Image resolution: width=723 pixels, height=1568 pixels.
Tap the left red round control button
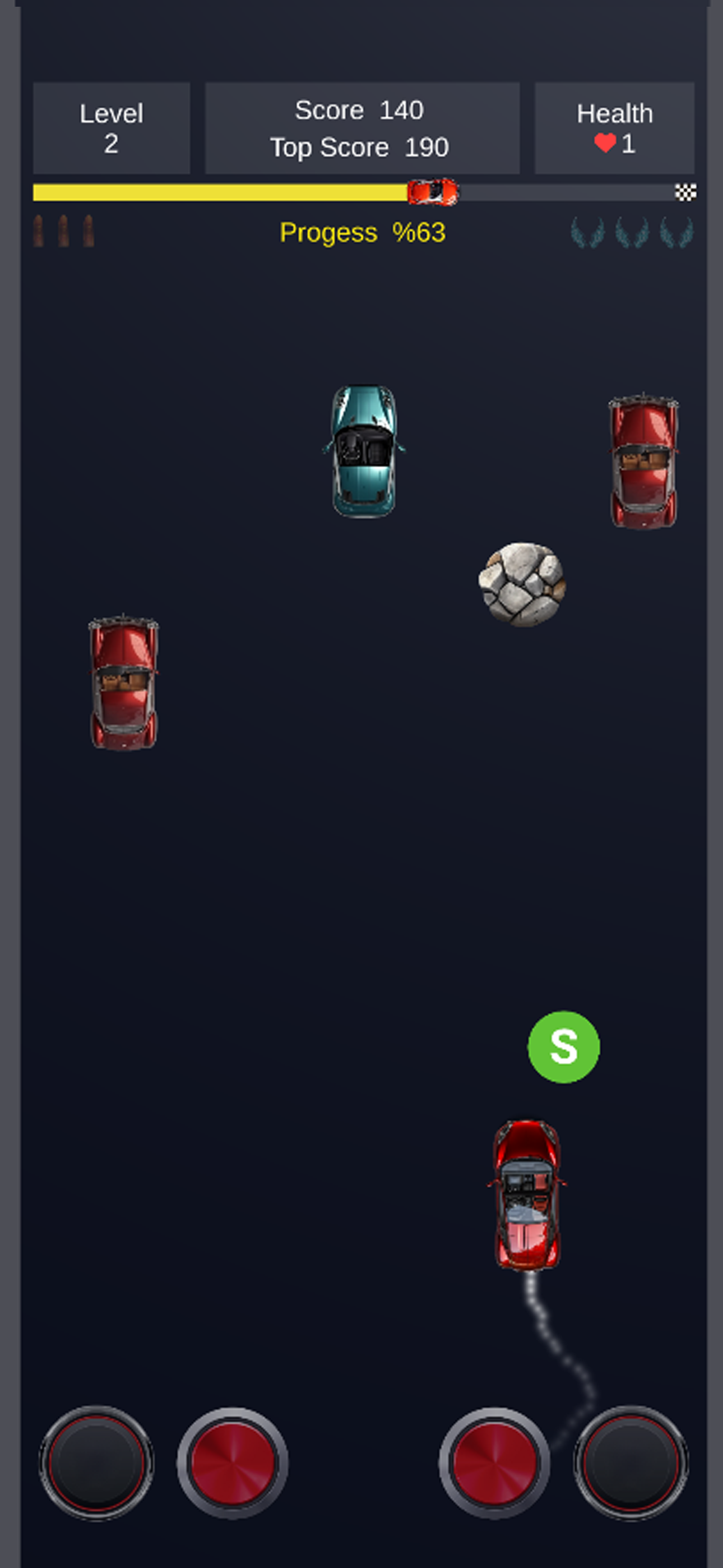[x=233, y=1462]
